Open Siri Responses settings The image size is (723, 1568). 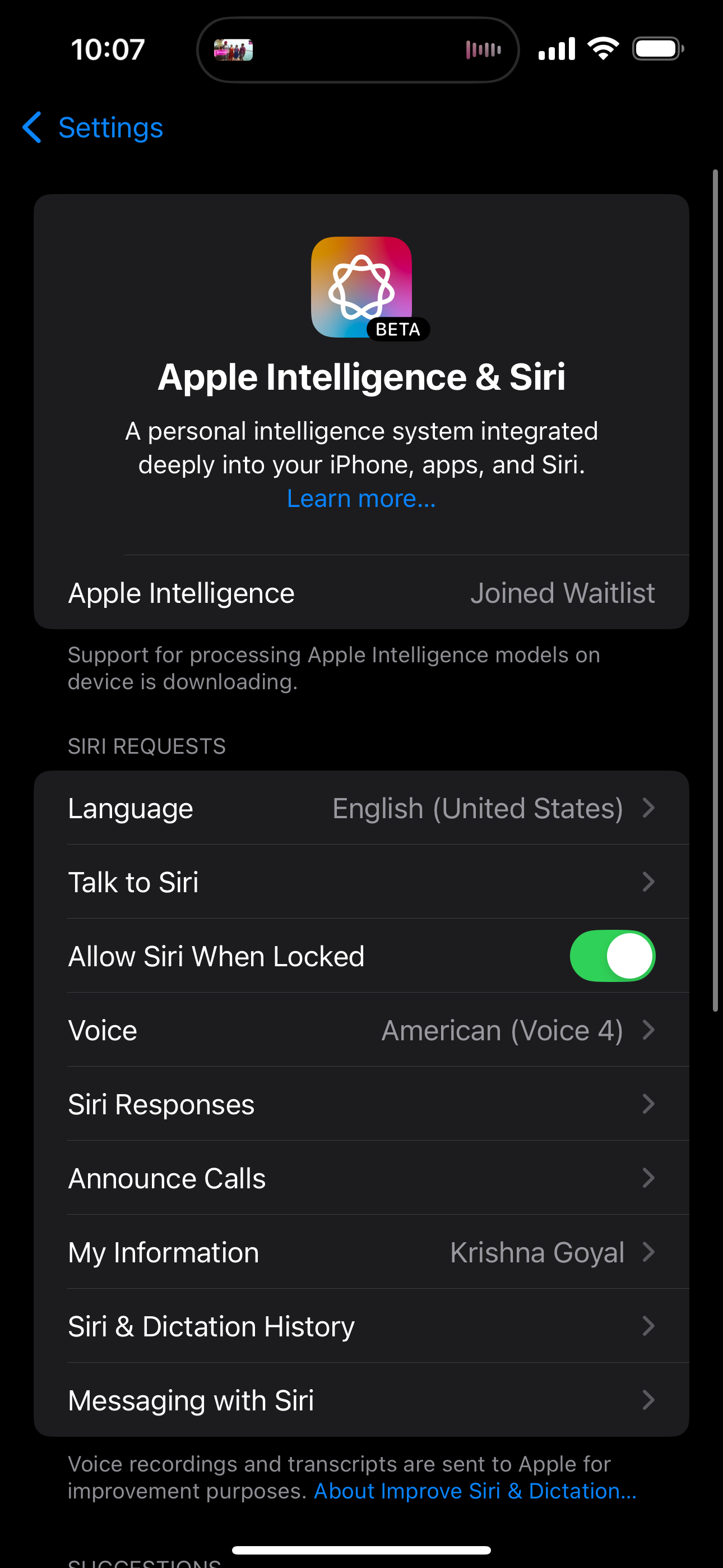[361, 1104]
